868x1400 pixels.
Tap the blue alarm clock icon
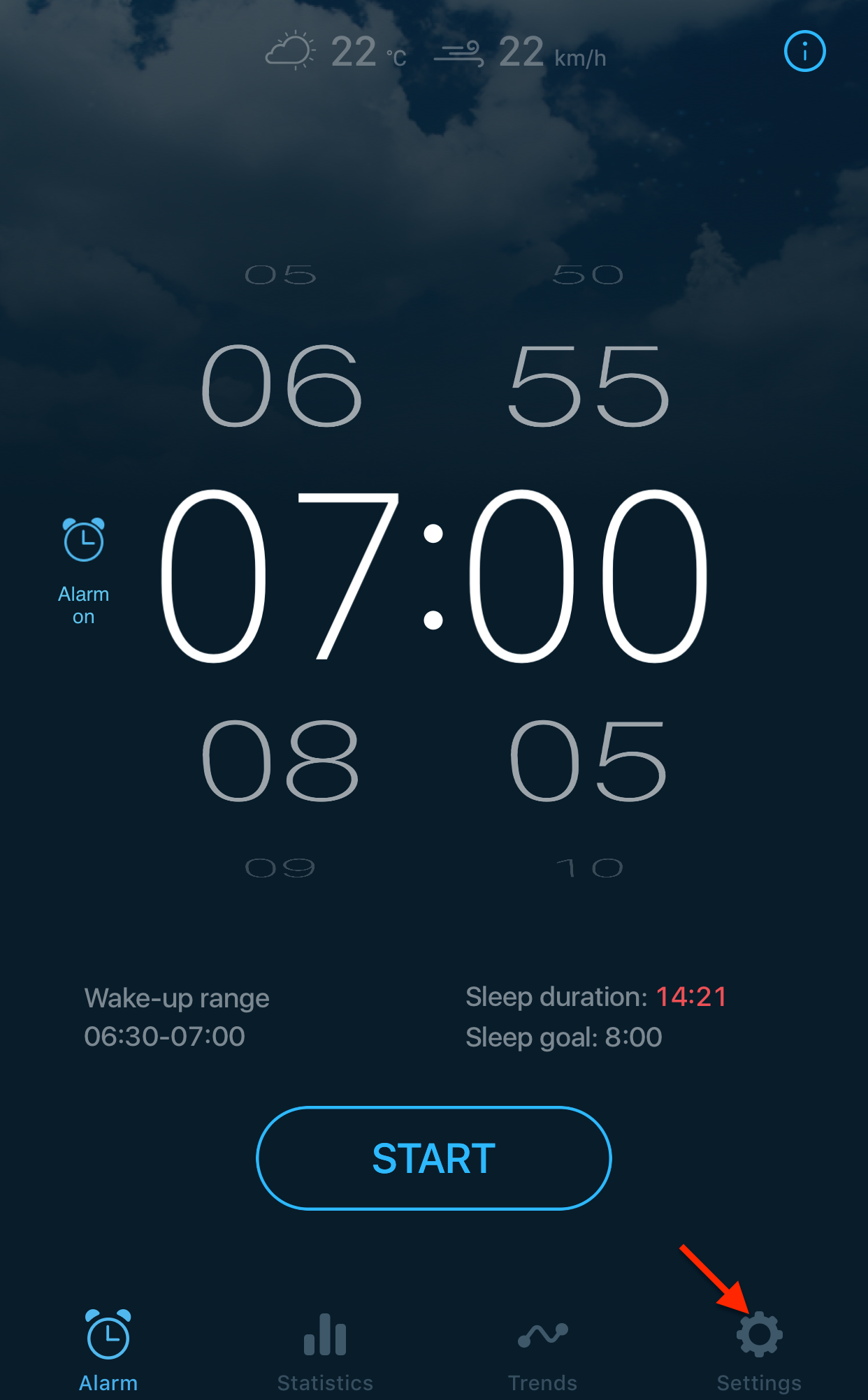point(84,539)
